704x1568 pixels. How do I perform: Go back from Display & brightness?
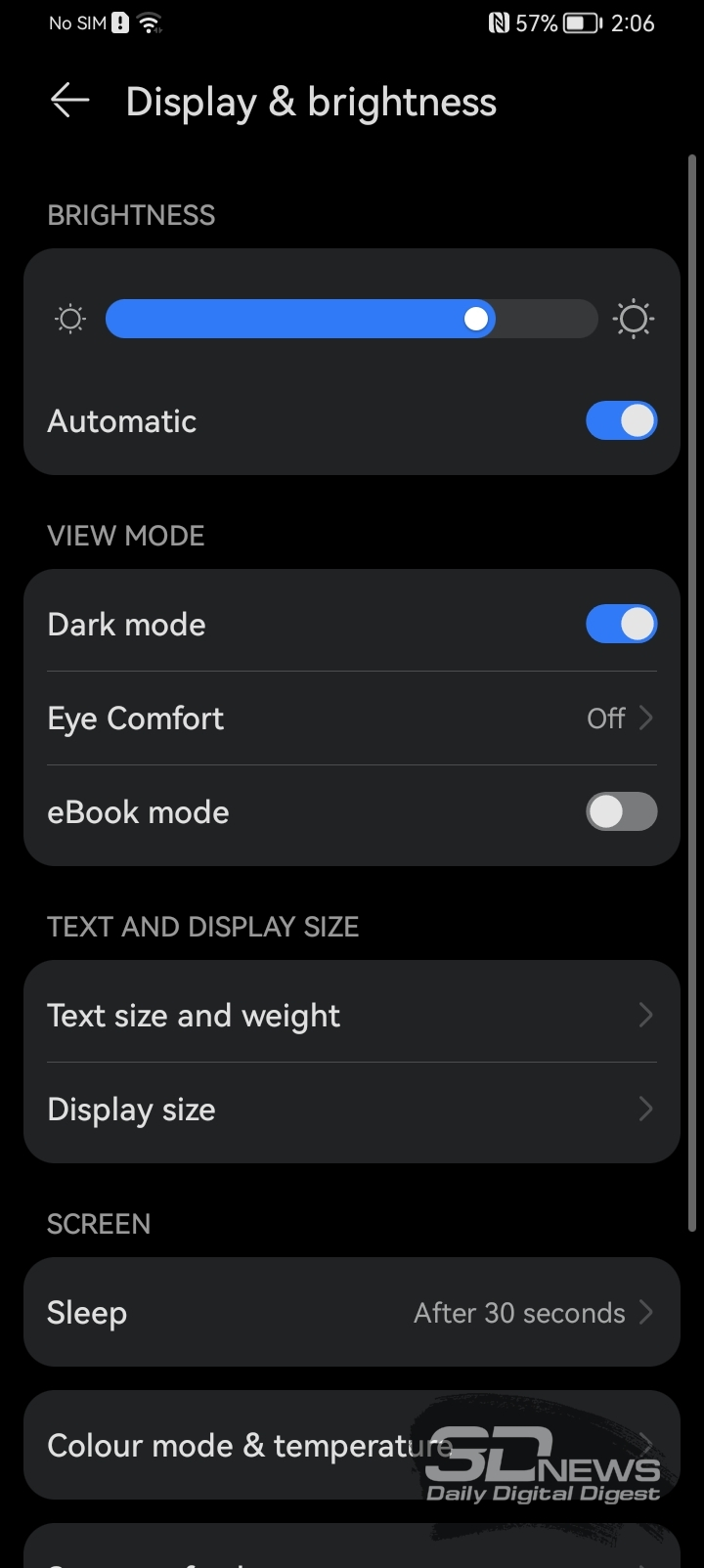(70, 101)
